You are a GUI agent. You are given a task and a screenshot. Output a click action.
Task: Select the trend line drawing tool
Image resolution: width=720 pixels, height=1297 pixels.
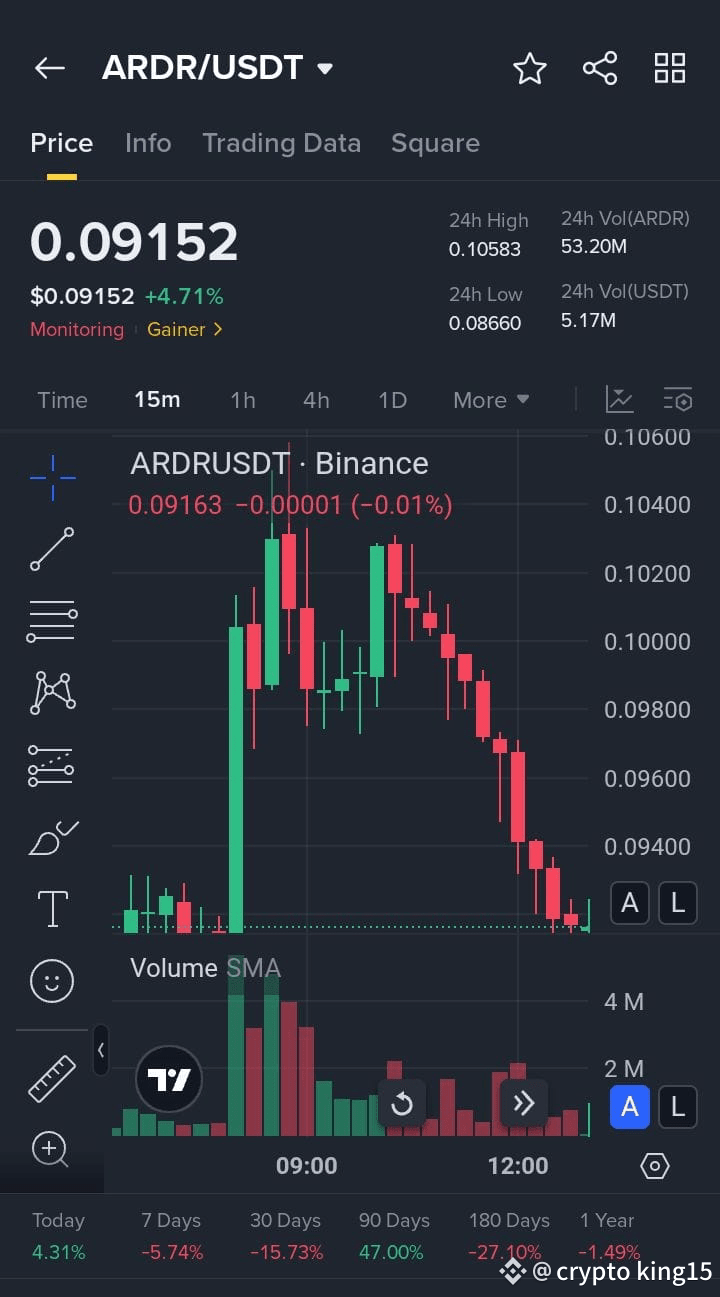52,549
